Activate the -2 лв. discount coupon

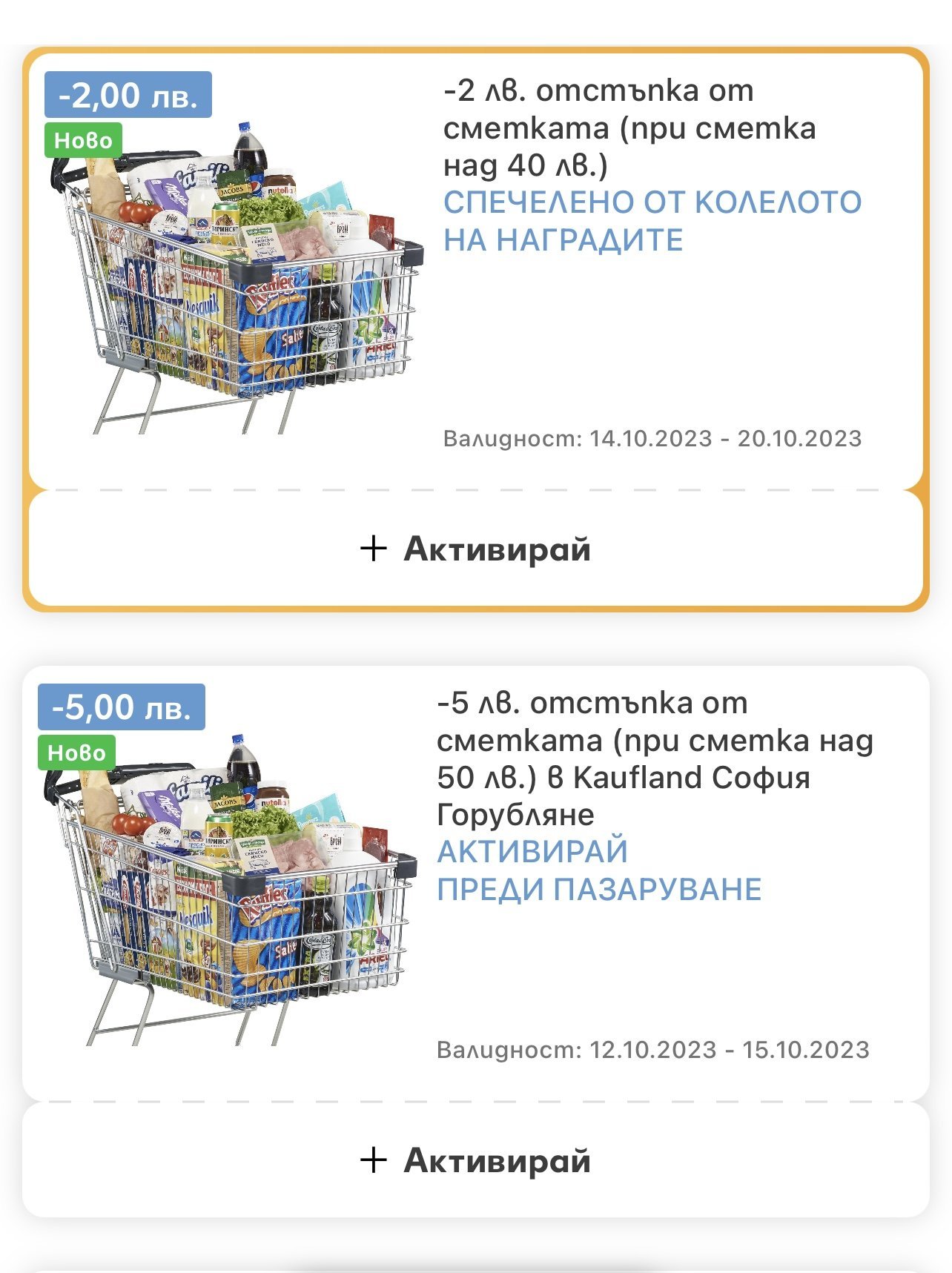click(475, 549)
